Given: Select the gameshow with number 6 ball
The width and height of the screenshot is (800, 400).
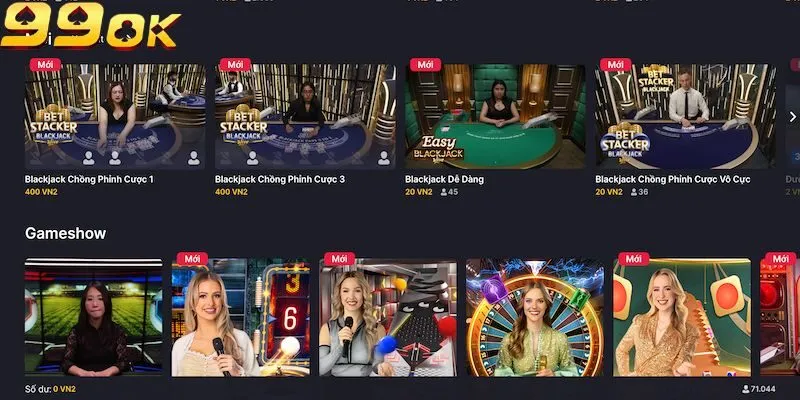Looking at the screenshot, I should pyautogui.click(x=241, y=317).
